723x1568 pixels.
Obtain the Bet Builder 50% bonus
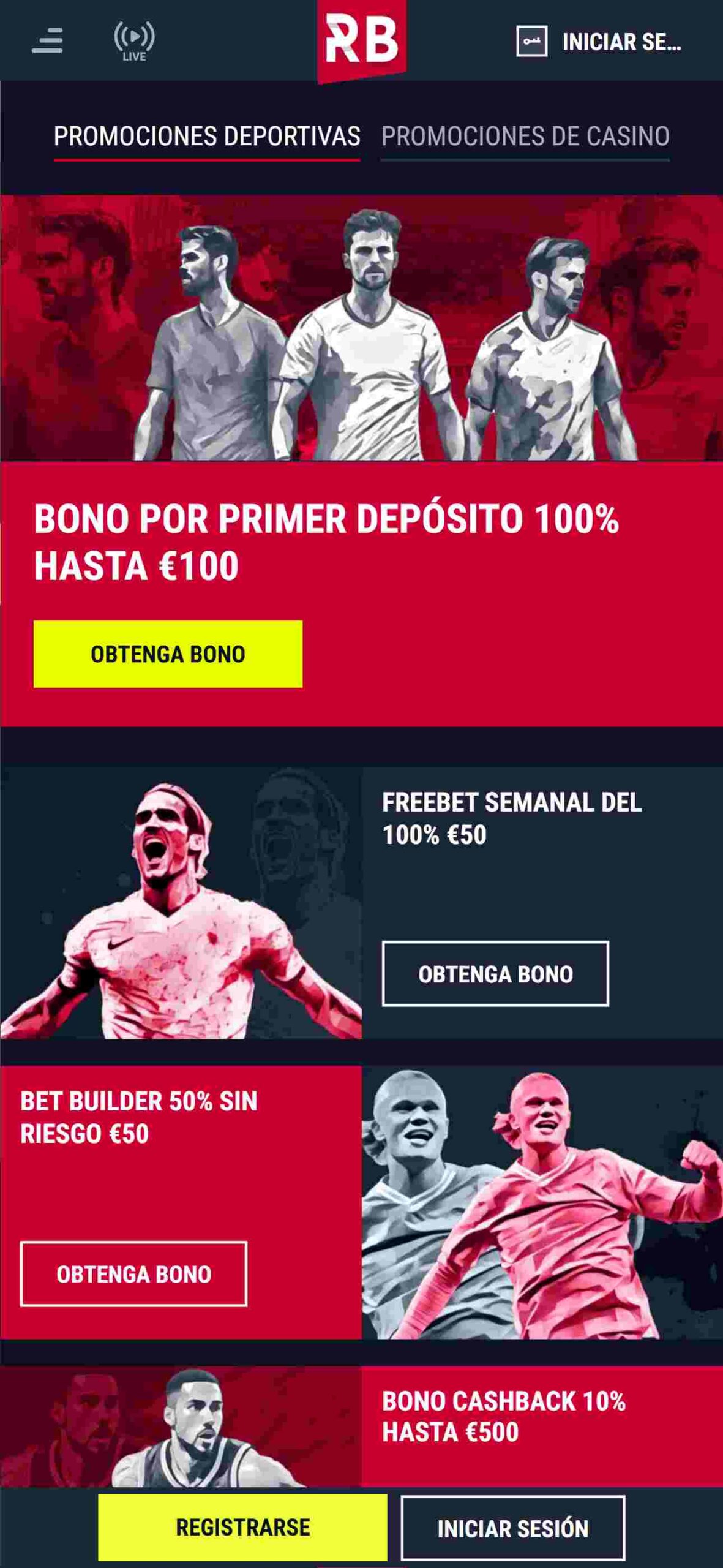click(x=133, y=1274)
